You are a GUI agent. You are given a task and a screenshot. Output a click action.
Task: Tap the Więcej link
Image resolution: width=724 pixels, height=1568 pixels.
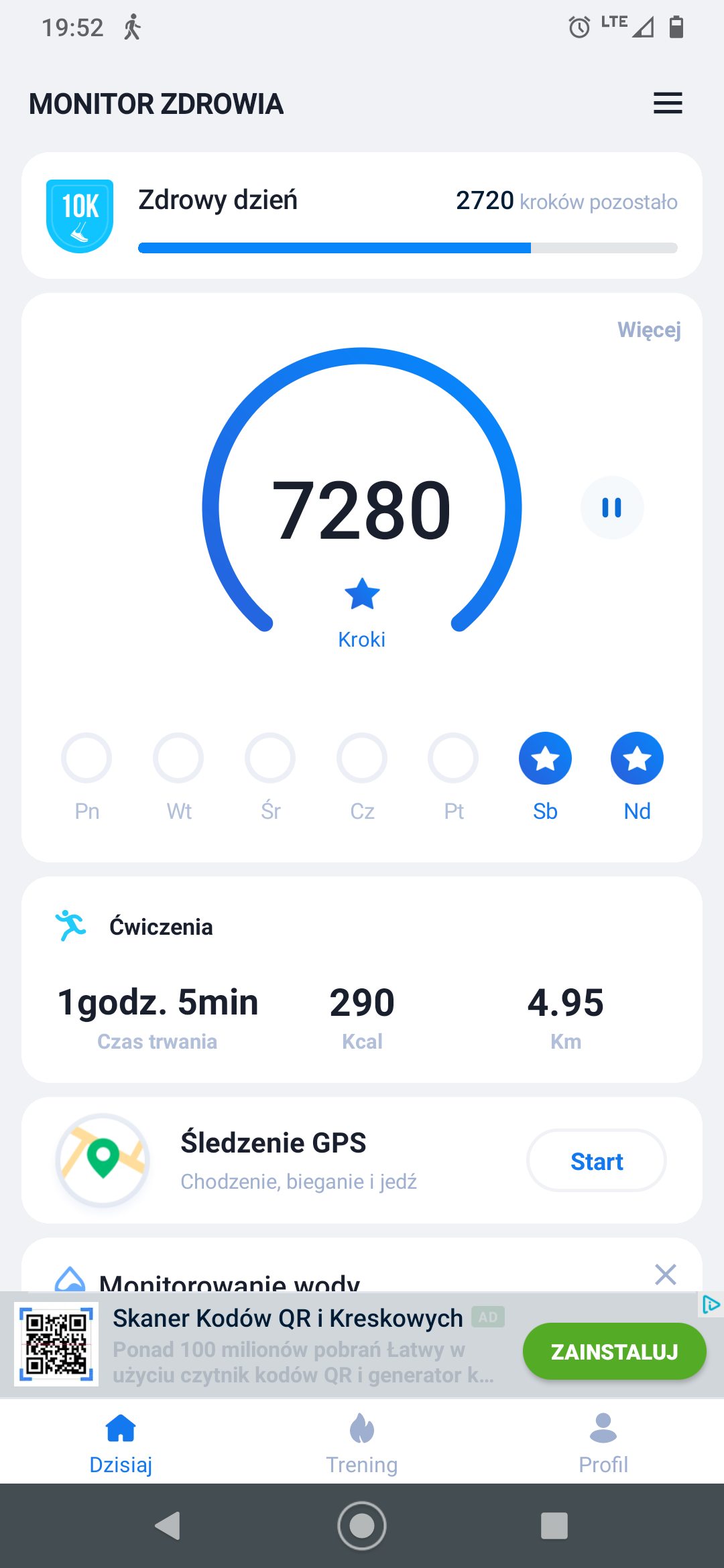pyautogui.click(x=649, y=330)
